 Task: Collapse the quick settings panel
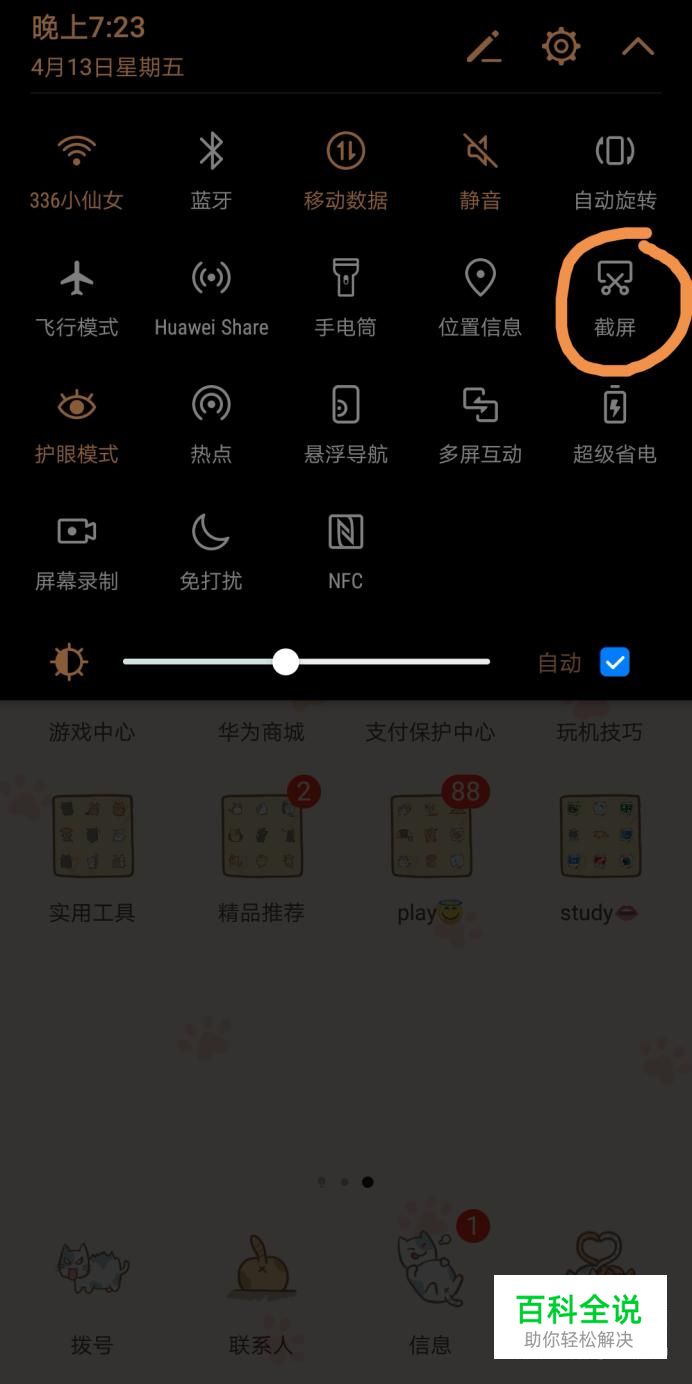point(638,47)
